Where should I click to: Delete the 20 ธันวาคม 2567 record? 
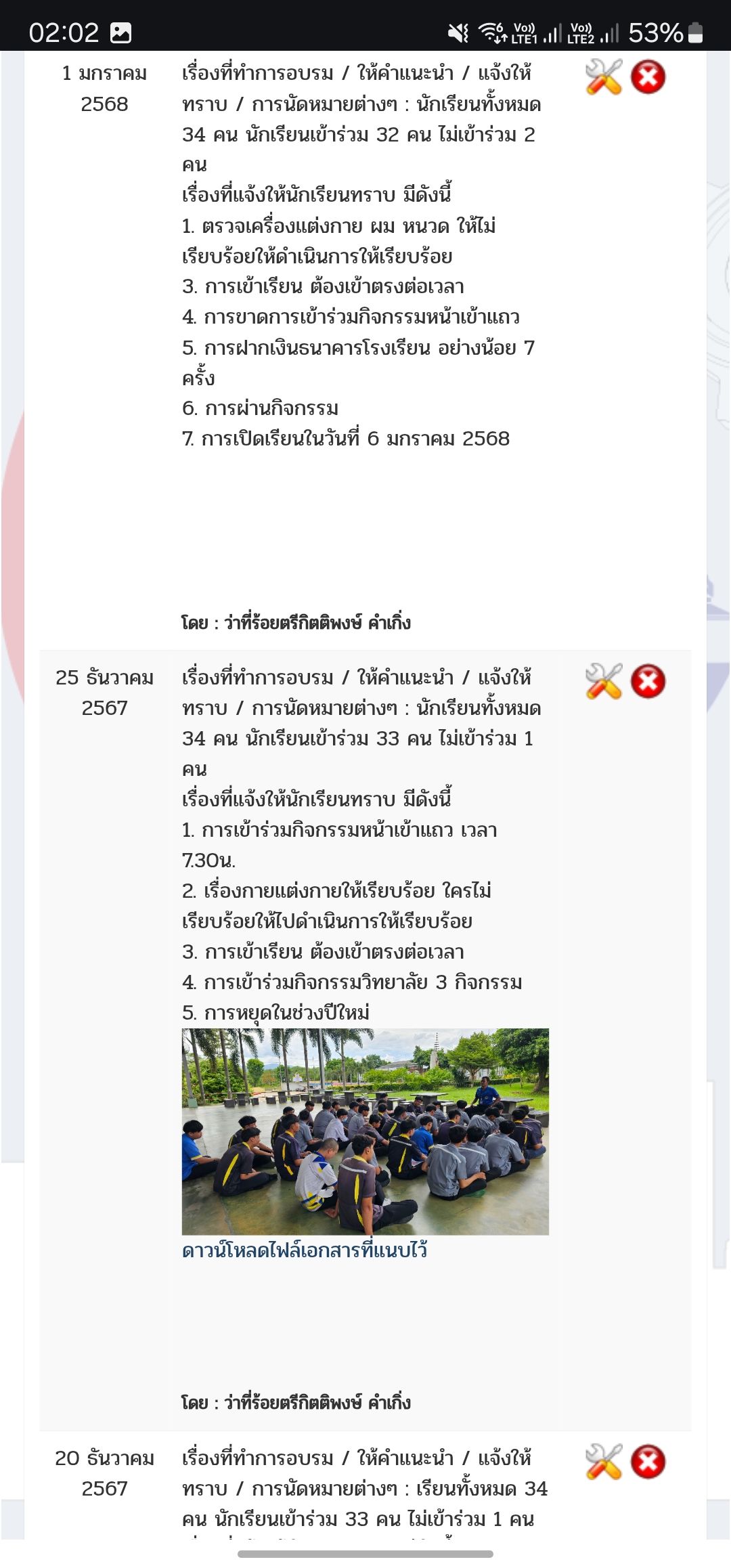click(648, 1462)
